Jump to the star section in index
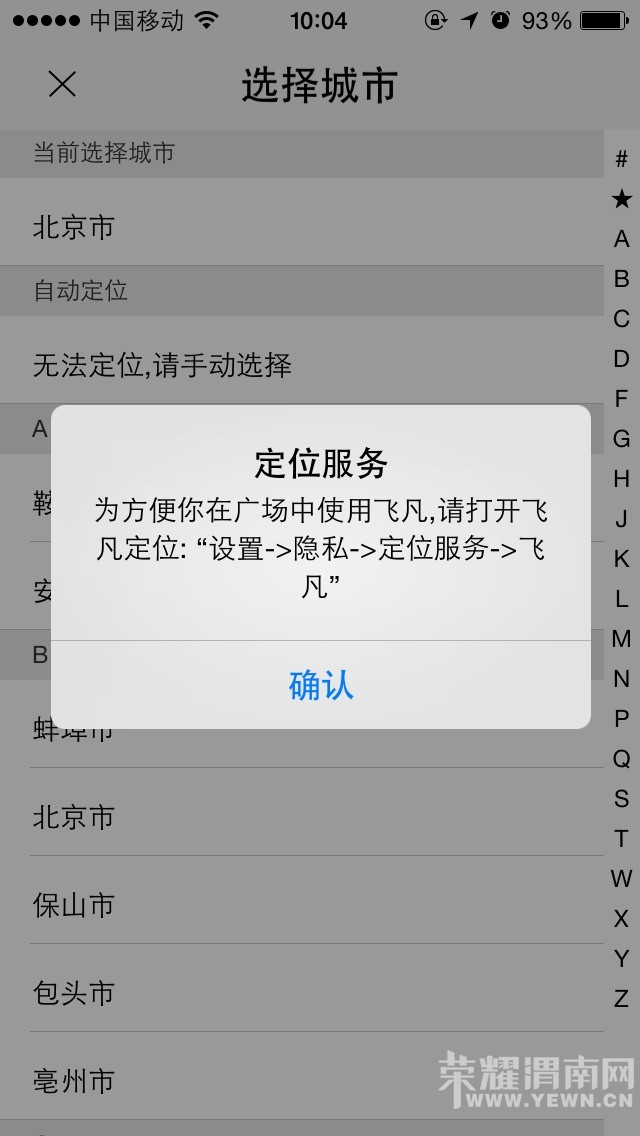 (621, 199)
